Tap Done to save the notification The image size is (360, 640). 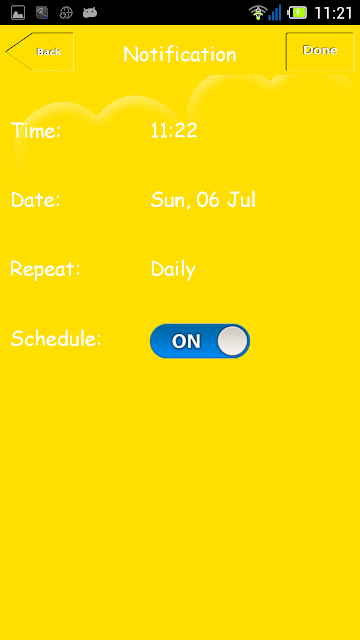[x=320, y=51]
